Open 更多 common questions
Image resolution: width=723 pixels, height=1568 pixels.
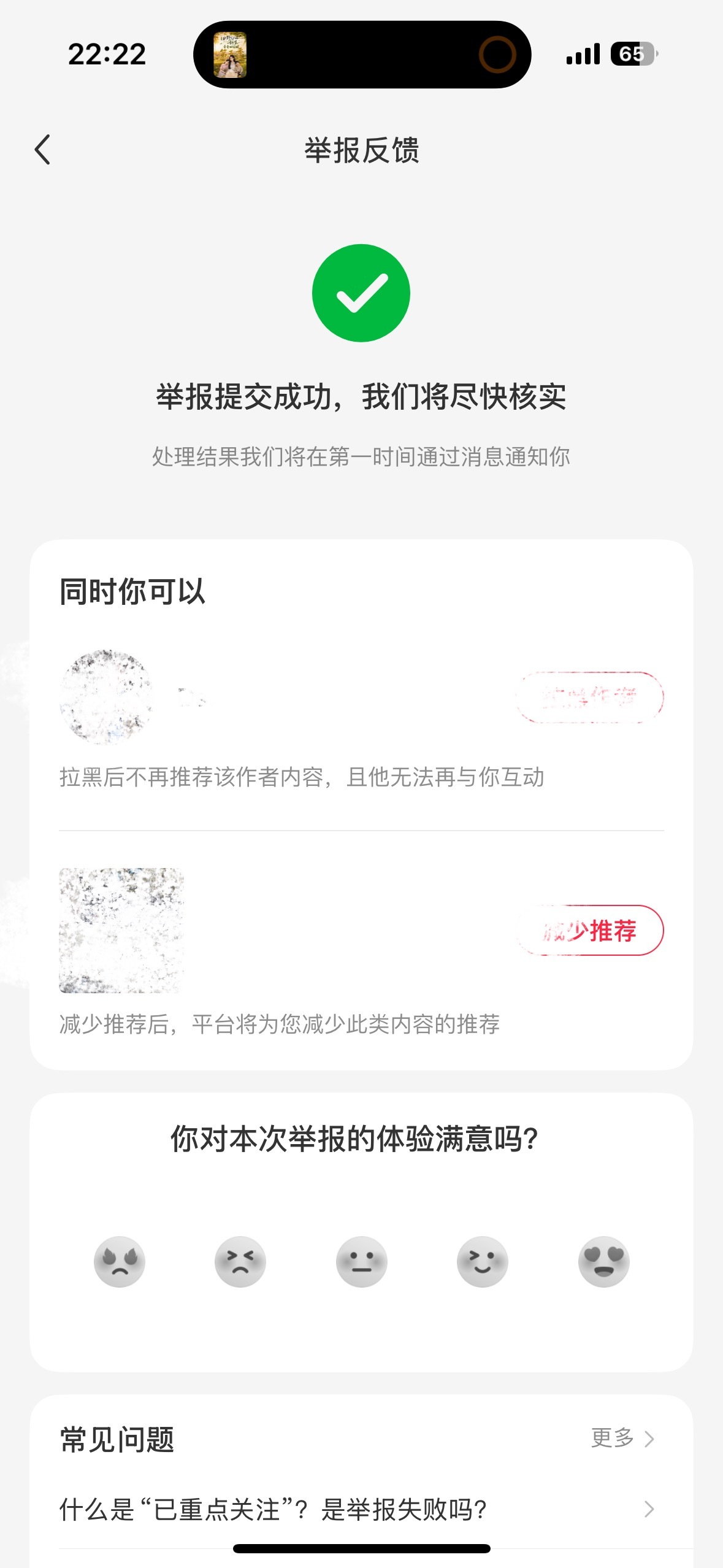point(622,1437)
